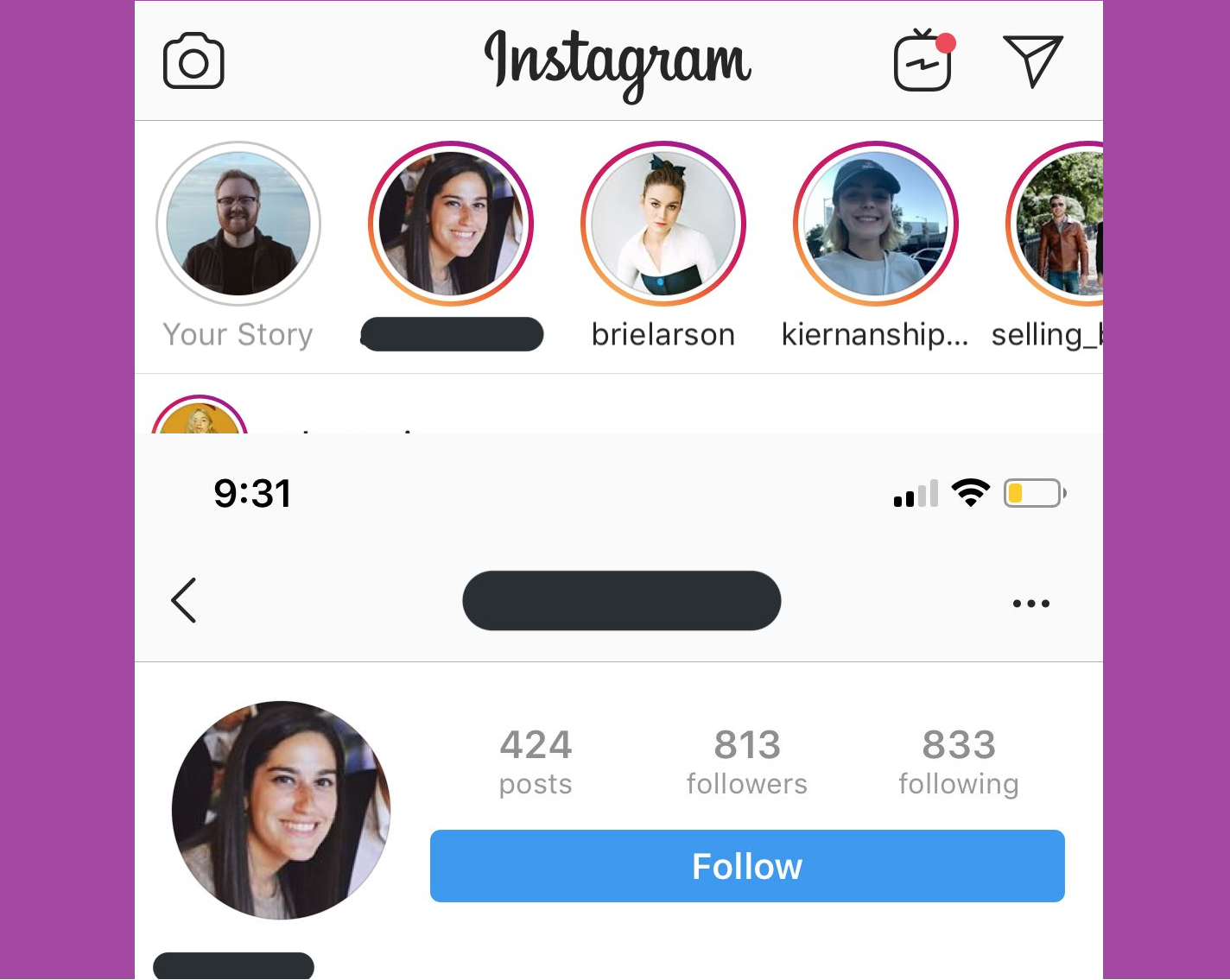Image resolution: width=1230 pixels, height=980 pixels.
Task: View the story with the blacked-out username
Action: pyautogui.click(x=451, y=224)
